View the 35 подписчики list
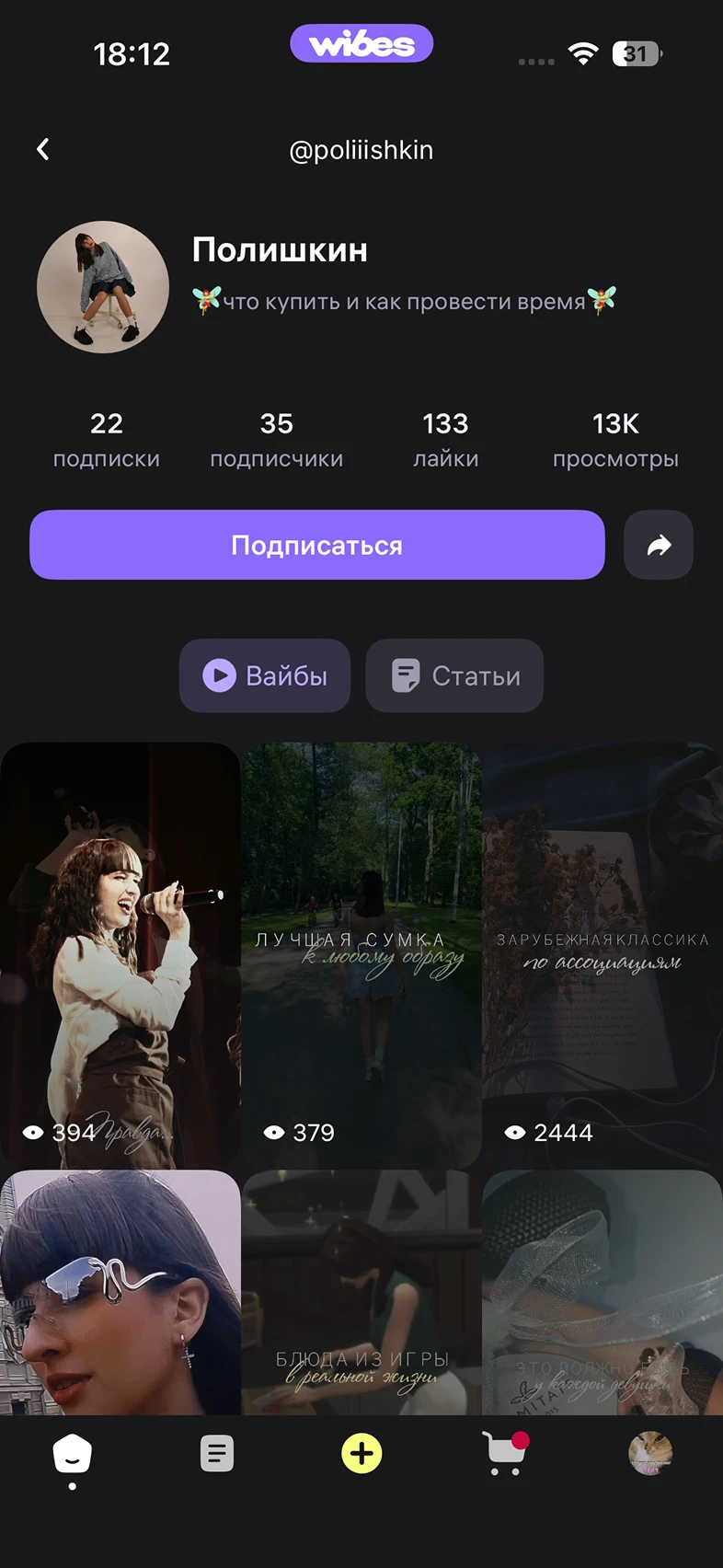 [276, 439]
